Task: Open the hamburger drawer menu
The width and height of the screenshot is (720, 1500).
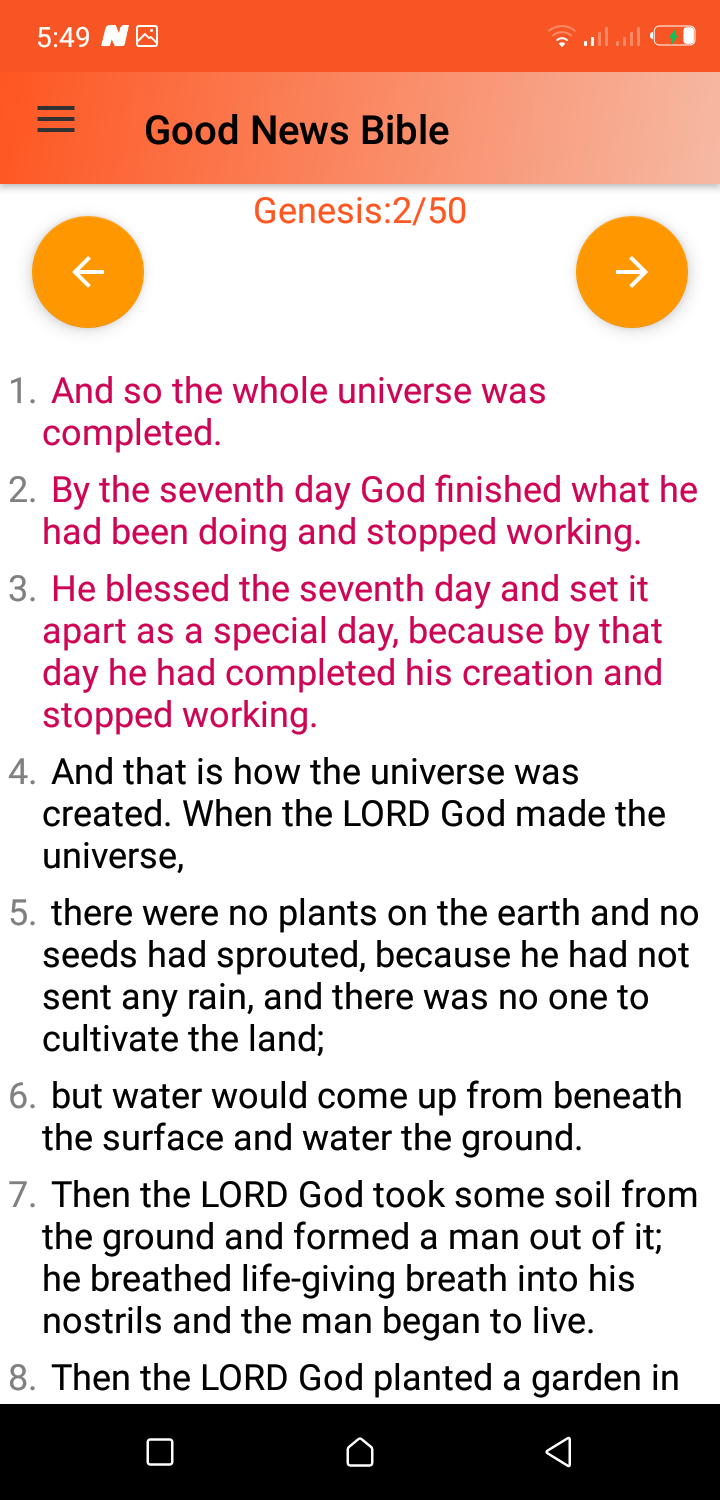Action: click(56, 122)
